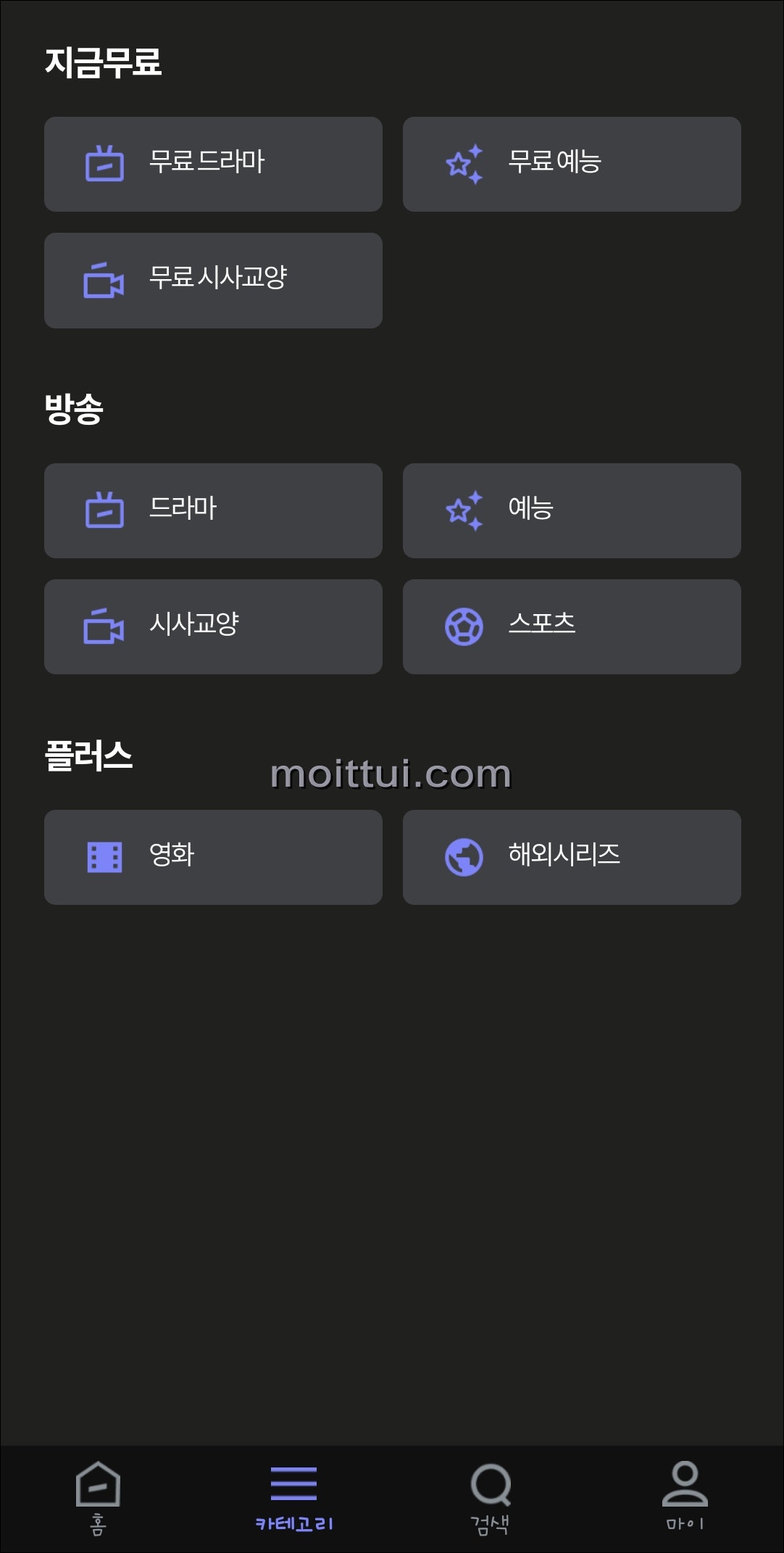Open the 해외시리즈 category
The image size is (784, 1553).
(x=572, y=858)
